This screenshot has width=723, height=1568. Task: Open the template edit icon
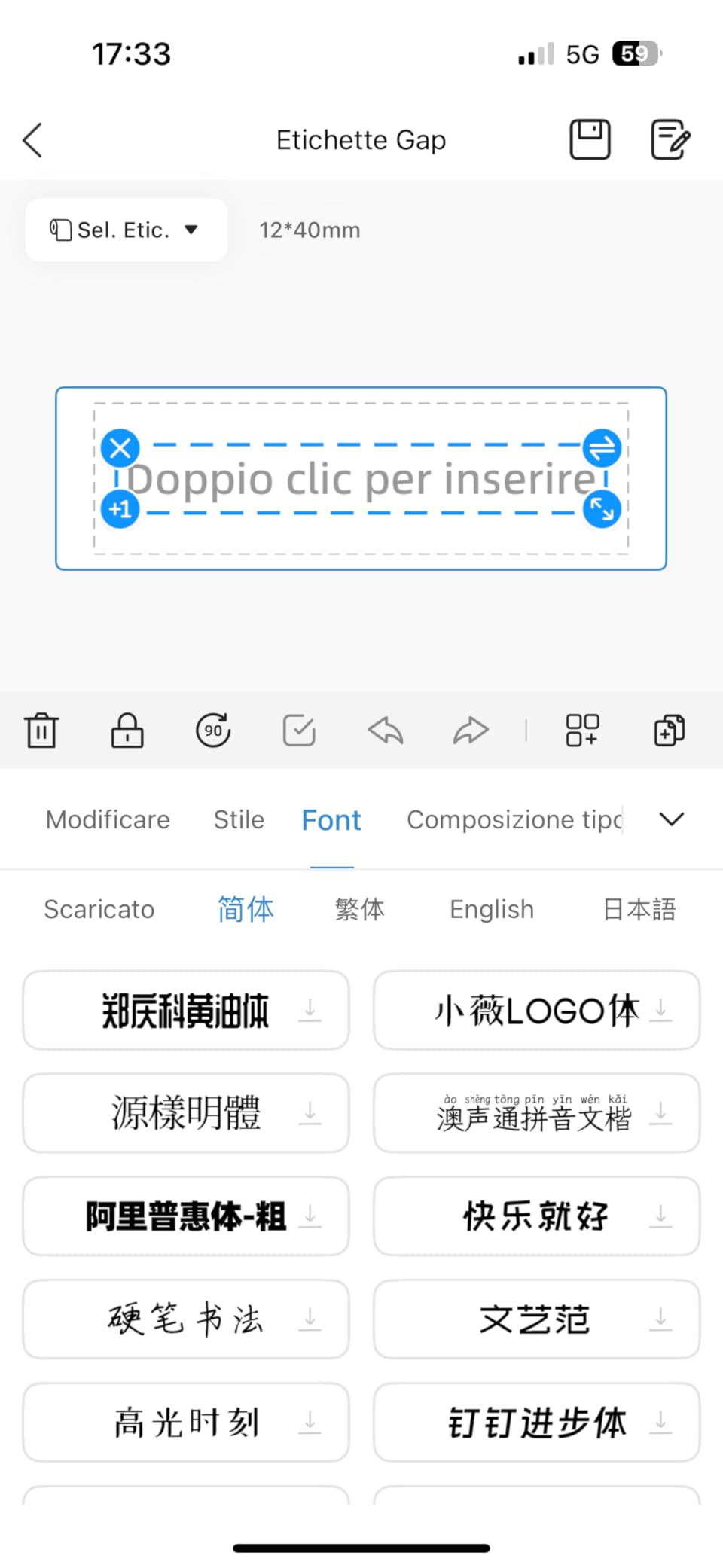pyautogui.click(x=670, y=139)
